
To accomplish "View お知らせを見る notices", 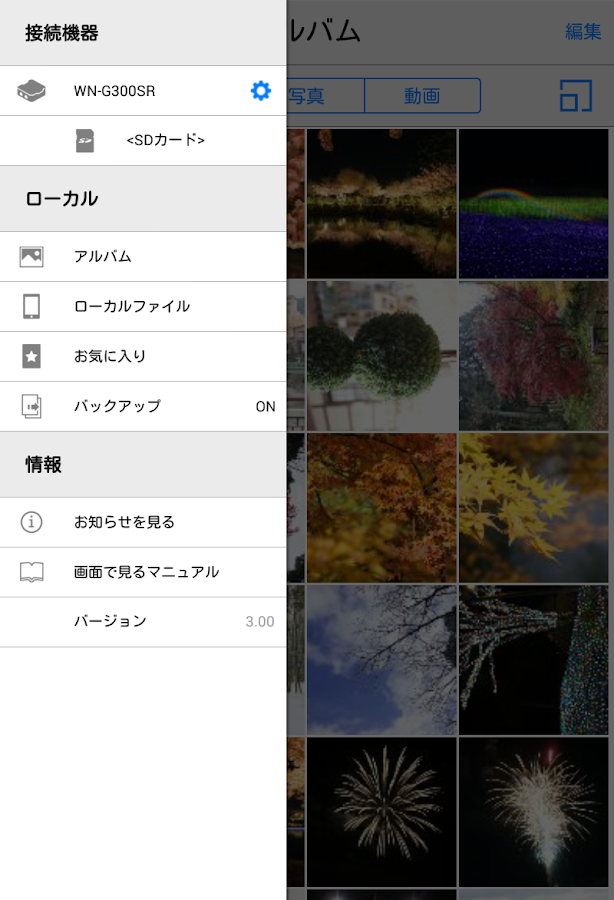I will (143, 522).
